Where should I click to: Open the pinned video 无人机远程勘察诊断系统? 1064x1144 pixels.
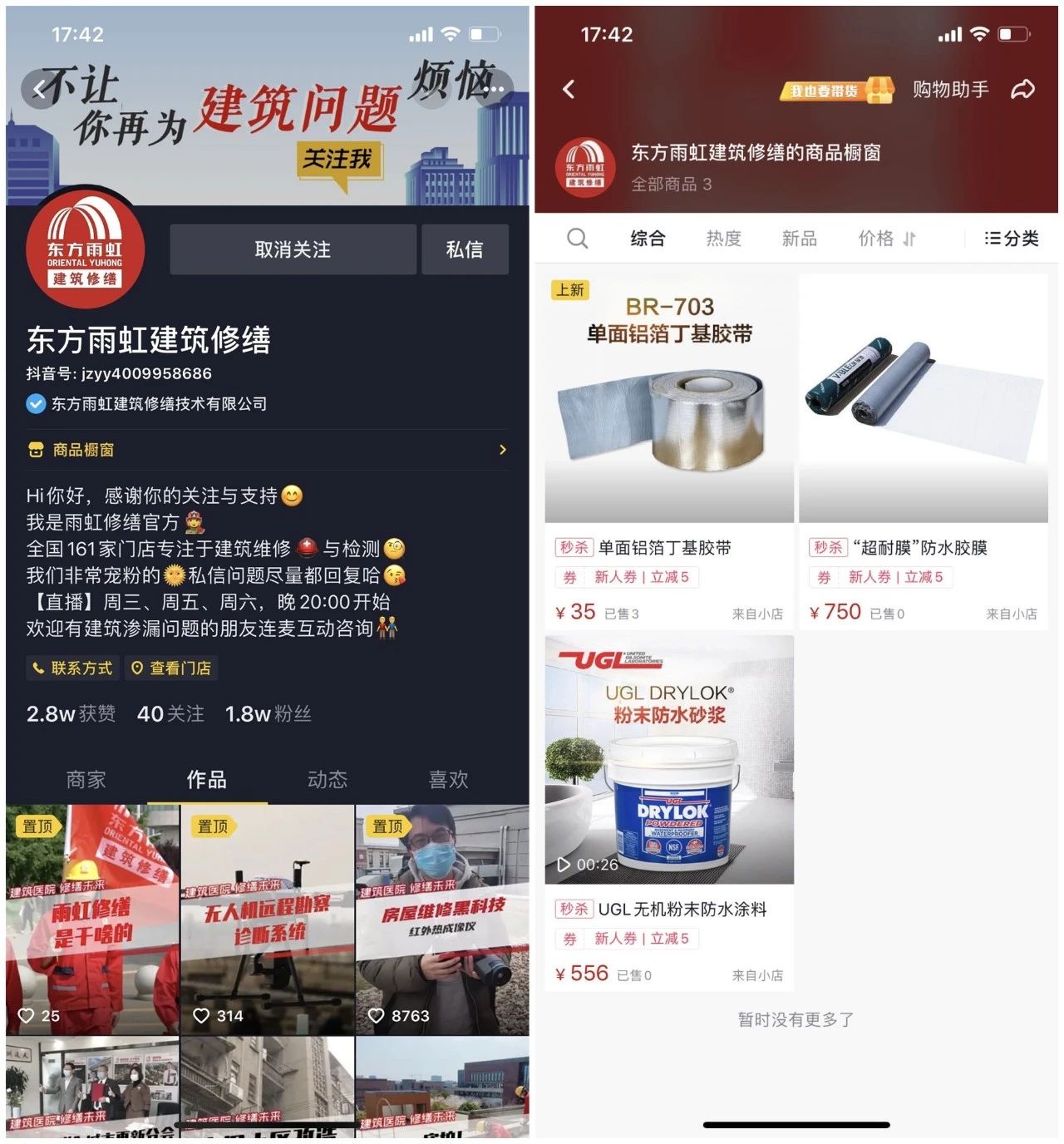pyautogui.click(x=267, y=919)
